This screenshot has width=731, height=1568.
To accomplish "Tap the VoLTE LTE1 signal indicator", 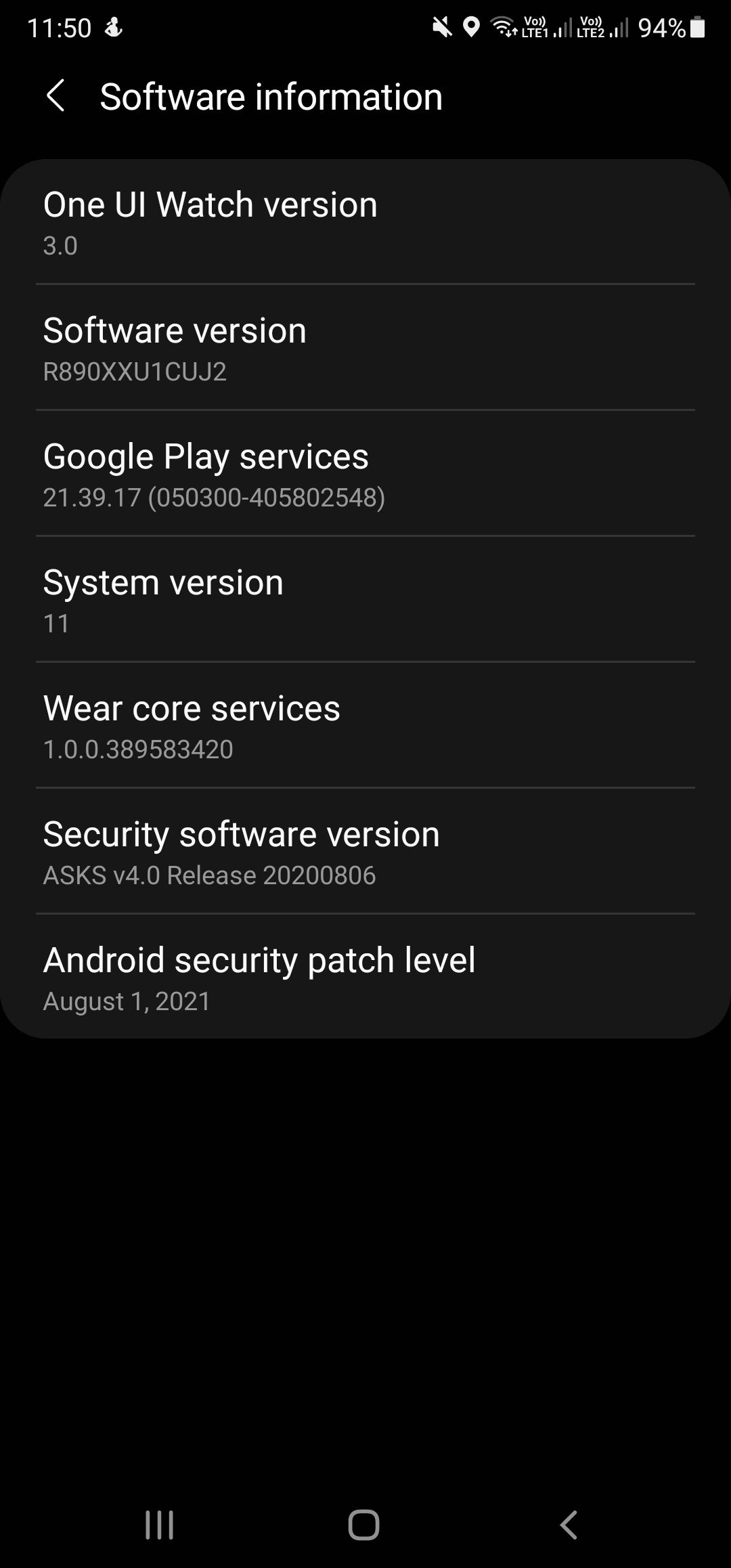I will [x=541, y=28].
